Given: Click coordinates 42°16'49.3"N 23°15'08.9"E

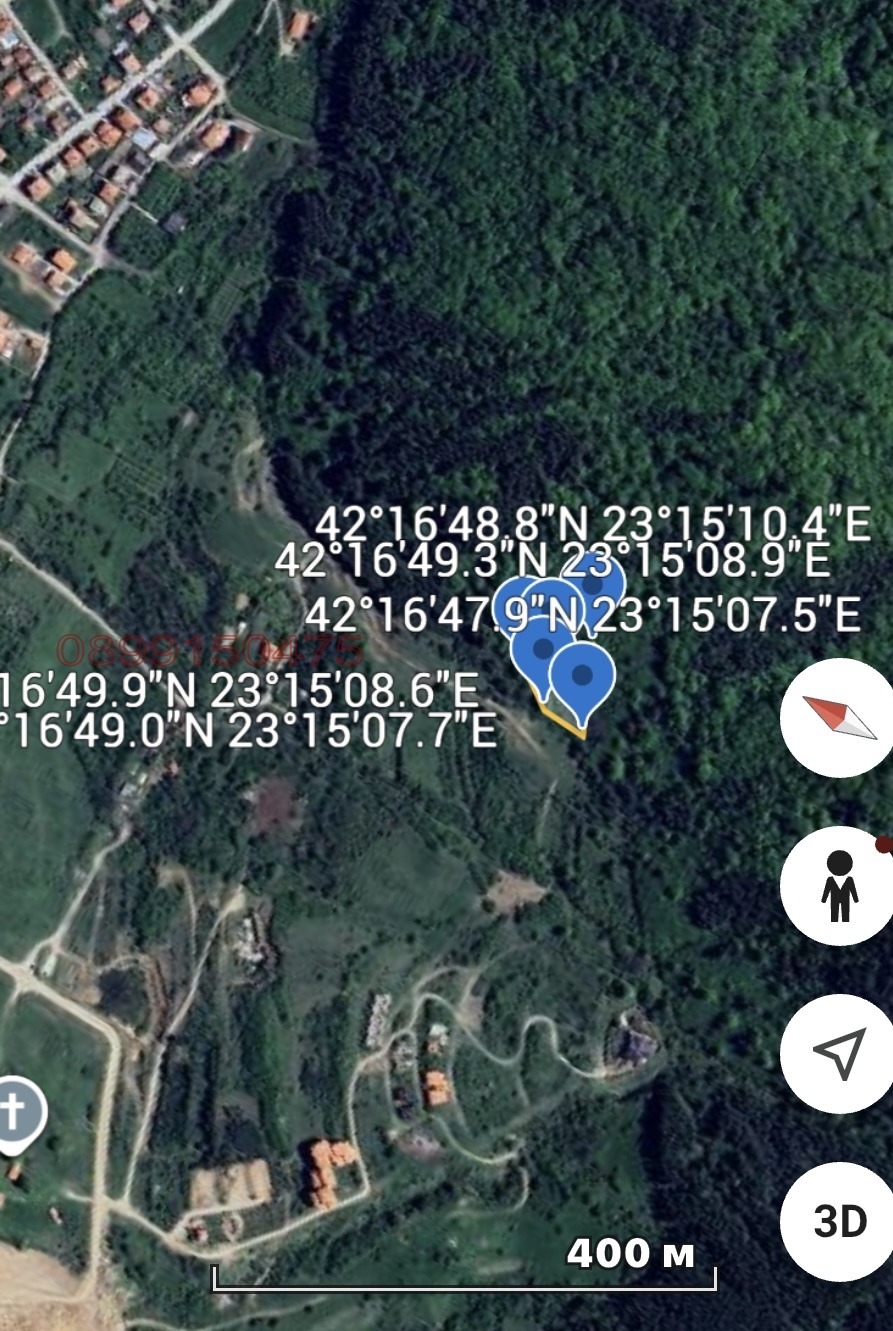Looking at the screenshot, I should click(553, 558).
